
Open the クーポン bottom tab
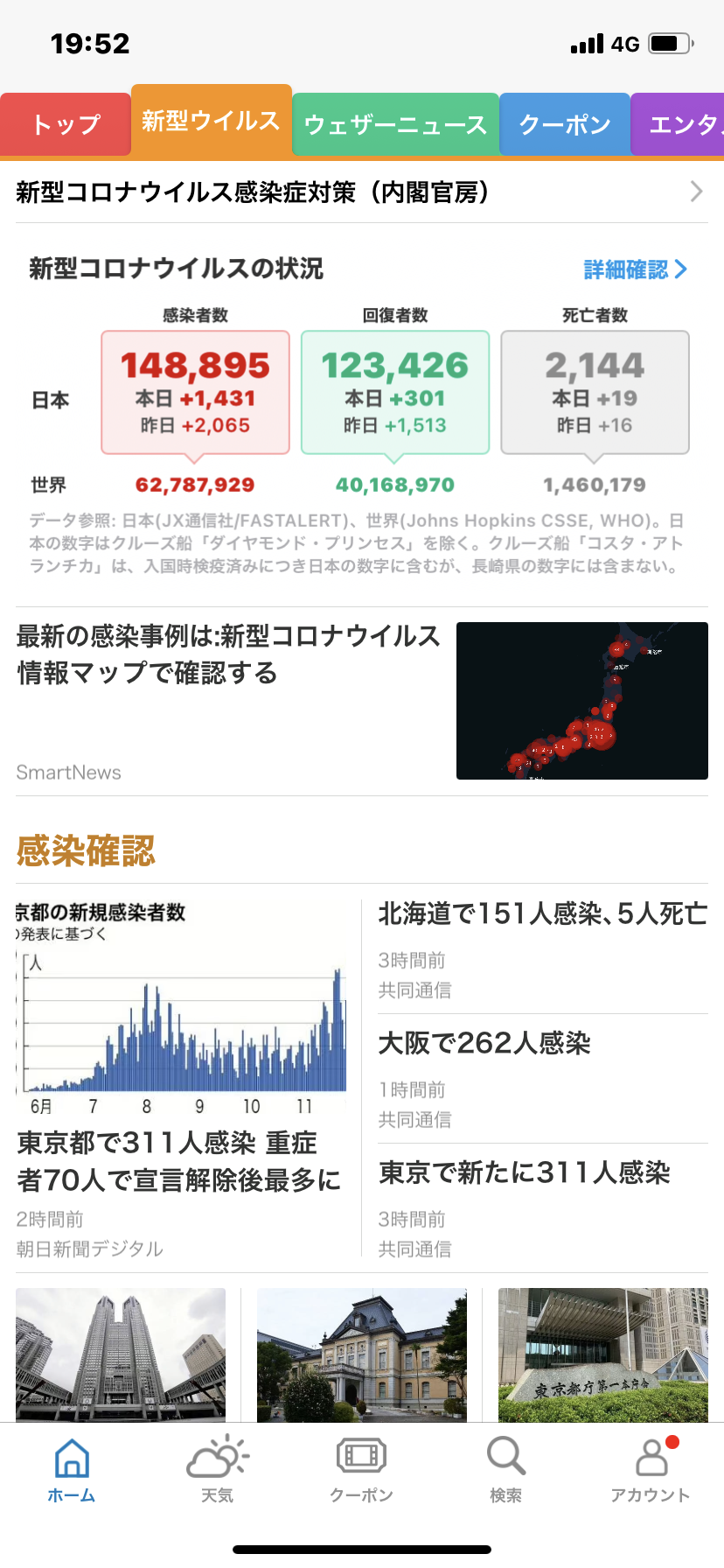click(361, 1470)
